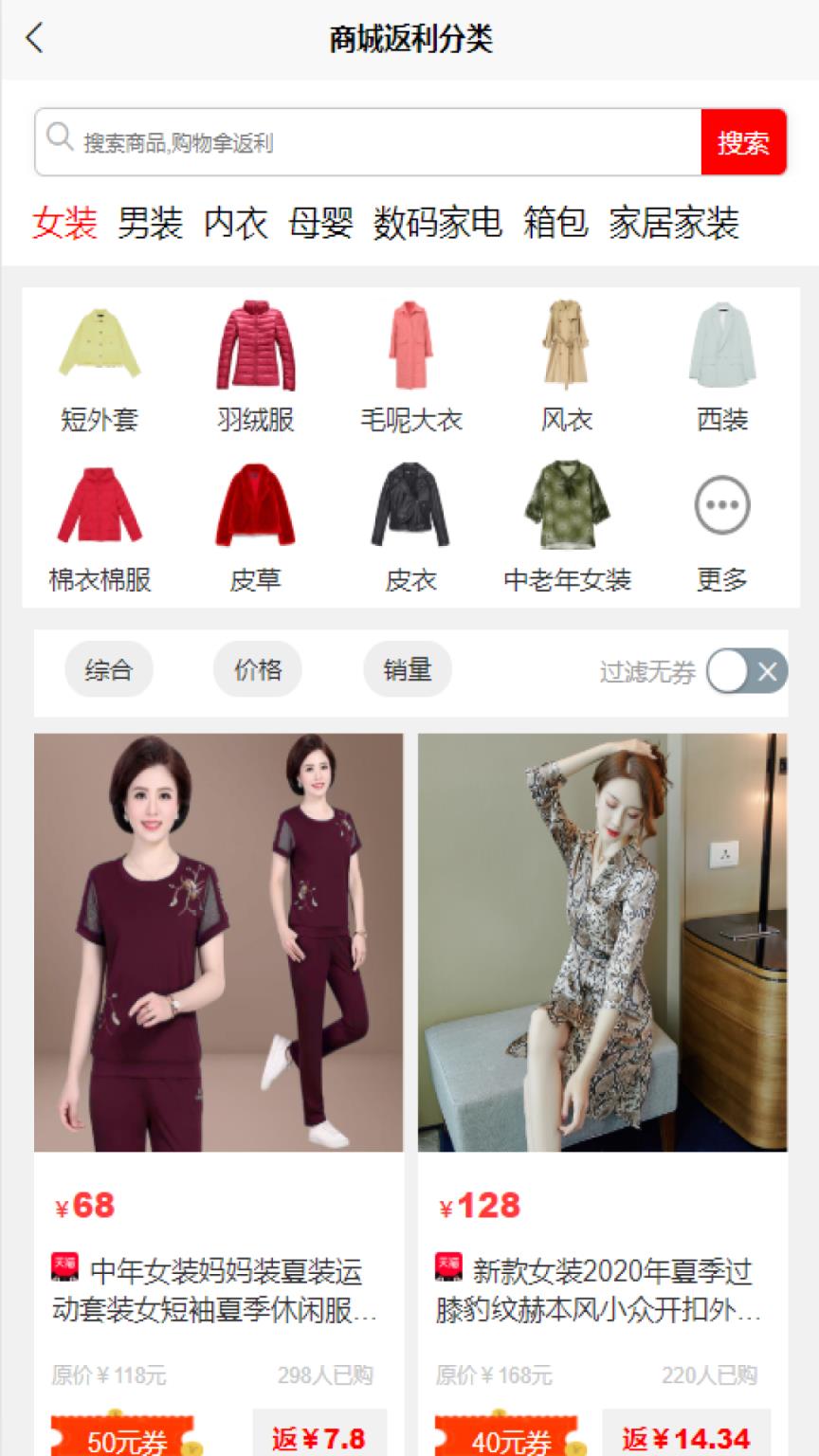819x1456 pixels.
Task: Open the 毛呢大衣 category icon
Action: 410,346
